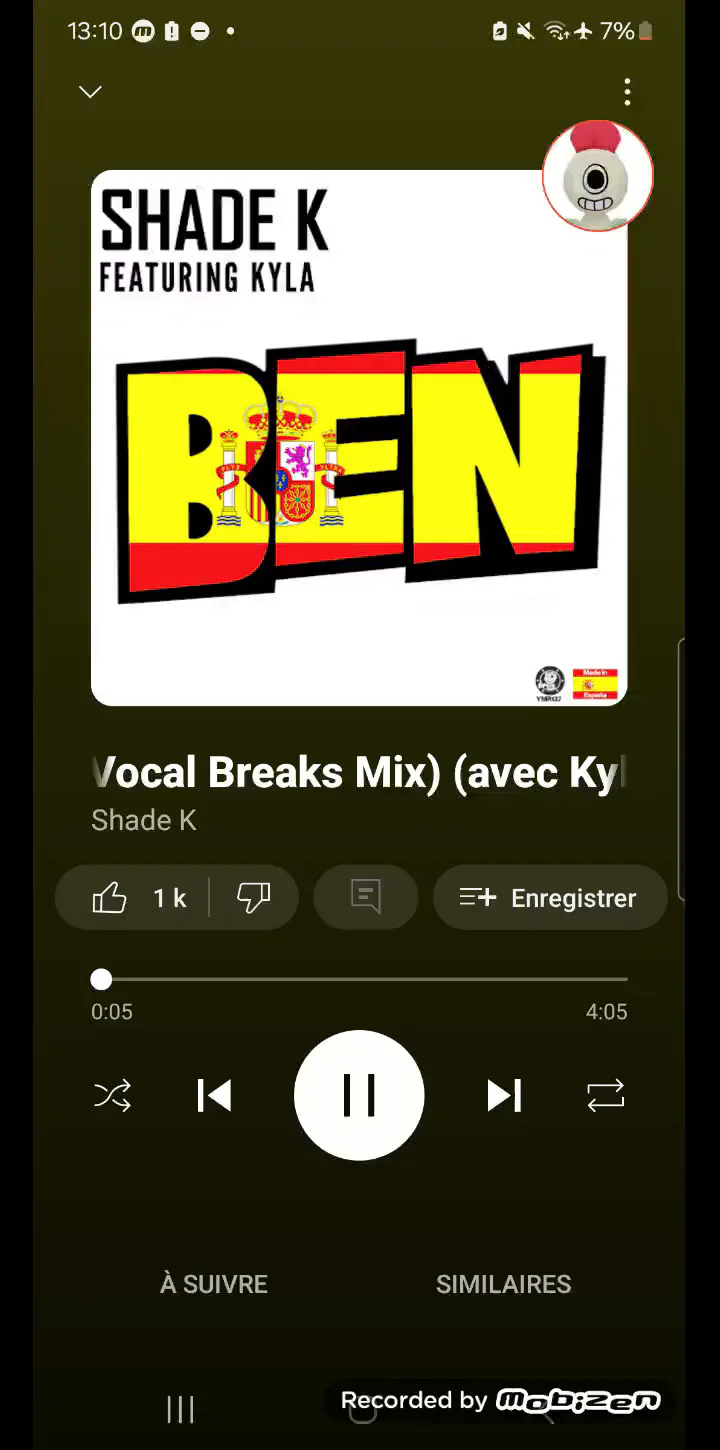Skip to the previous track
Viewport: 720px width, 1450px height.
point(214,1096)
